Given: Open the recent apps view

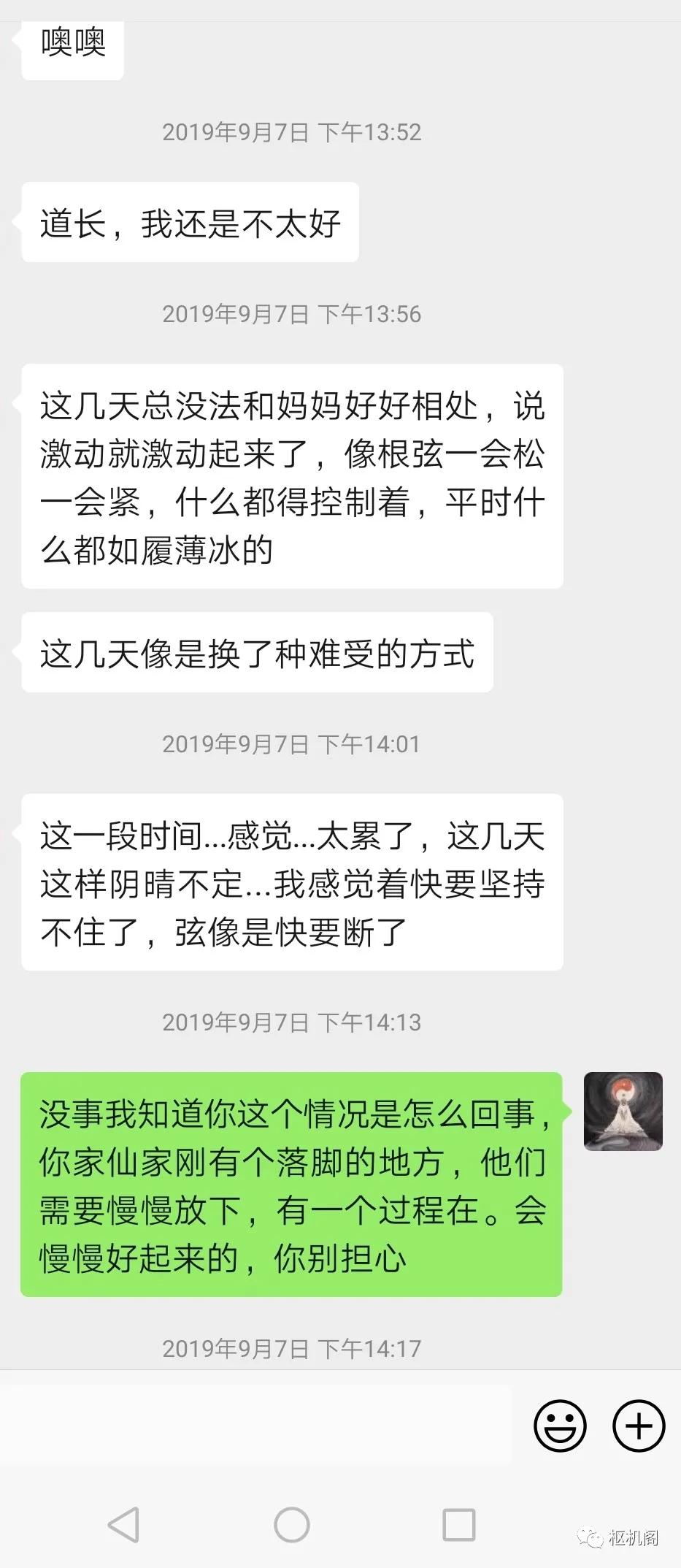Looking at the screenshot, I should [x=459, y=1524].
